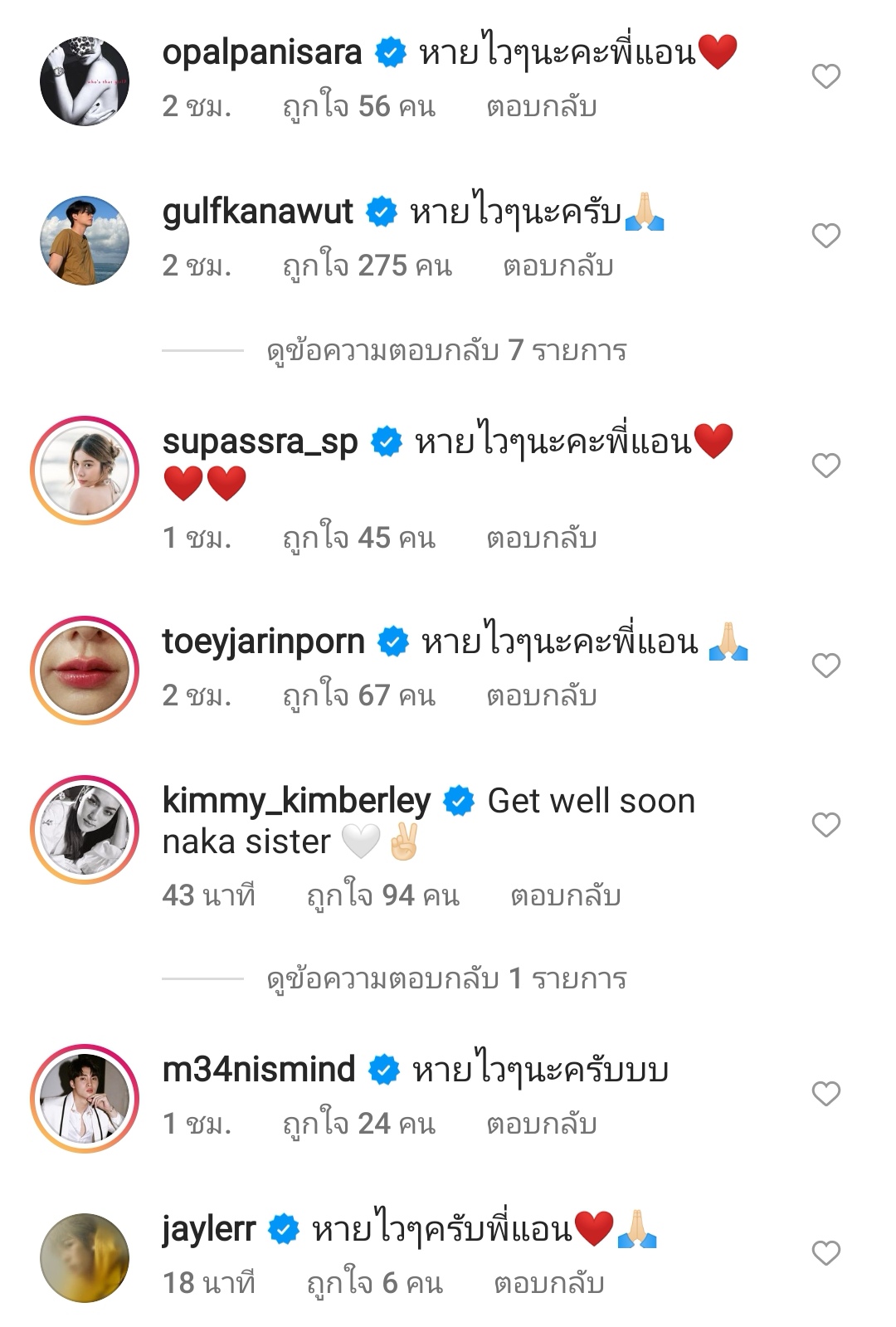
Task: Like gulfkanawut's comment
Action: click(825, 236)
